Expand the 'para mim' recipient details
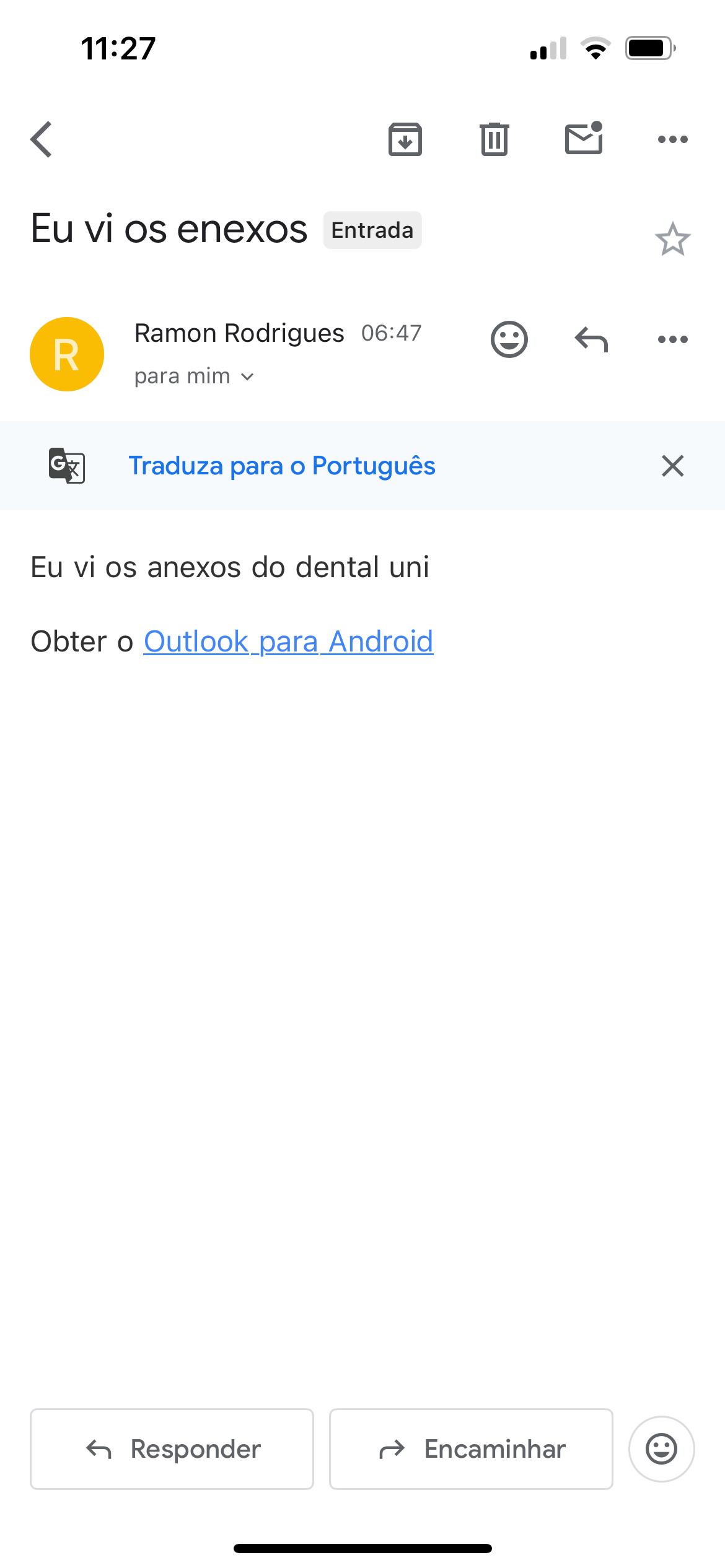 [x=194, y=377]
